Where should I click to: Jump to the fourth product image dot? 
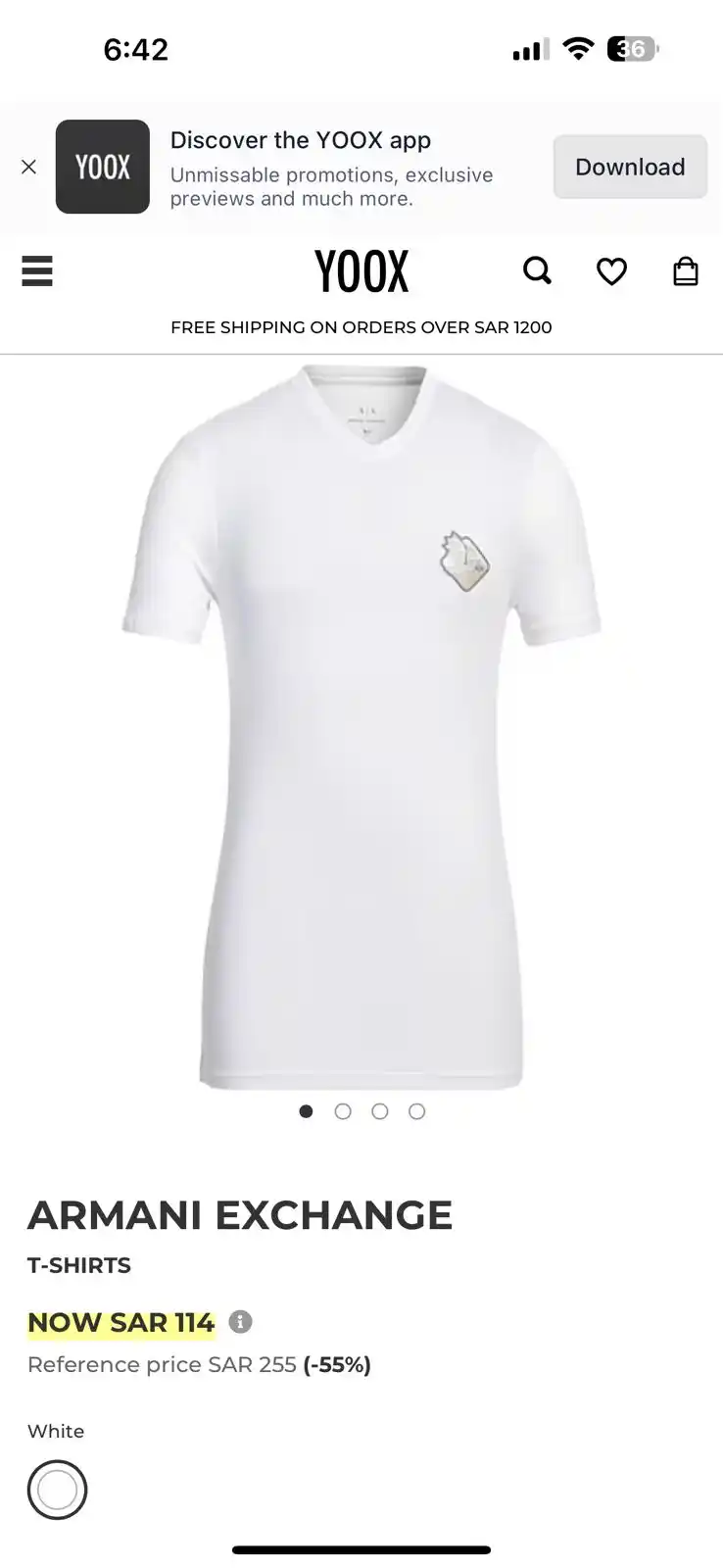tap(417, 1111)
